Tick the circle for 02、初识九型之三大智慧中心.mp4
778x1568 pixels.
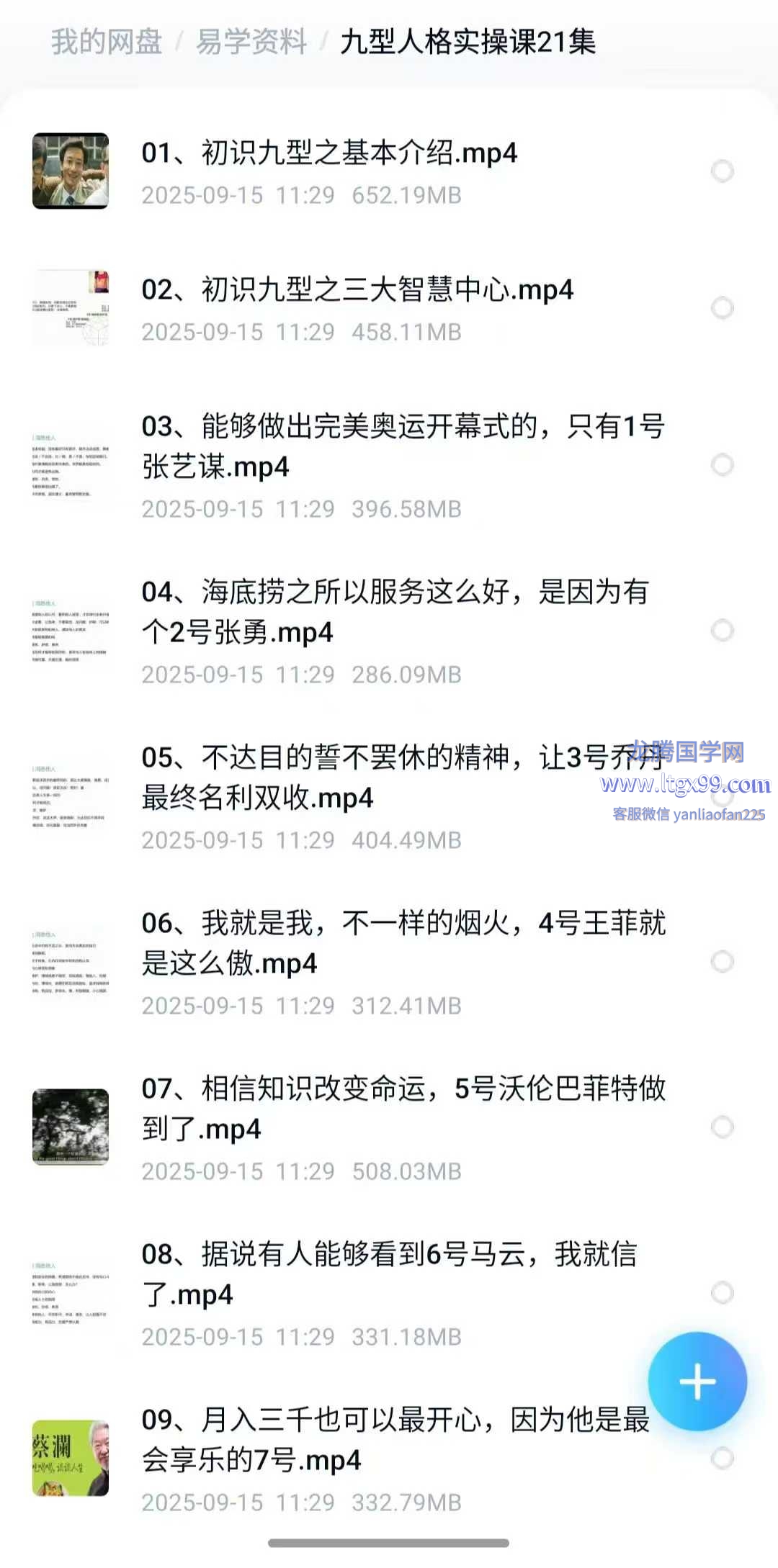[722, 308]
